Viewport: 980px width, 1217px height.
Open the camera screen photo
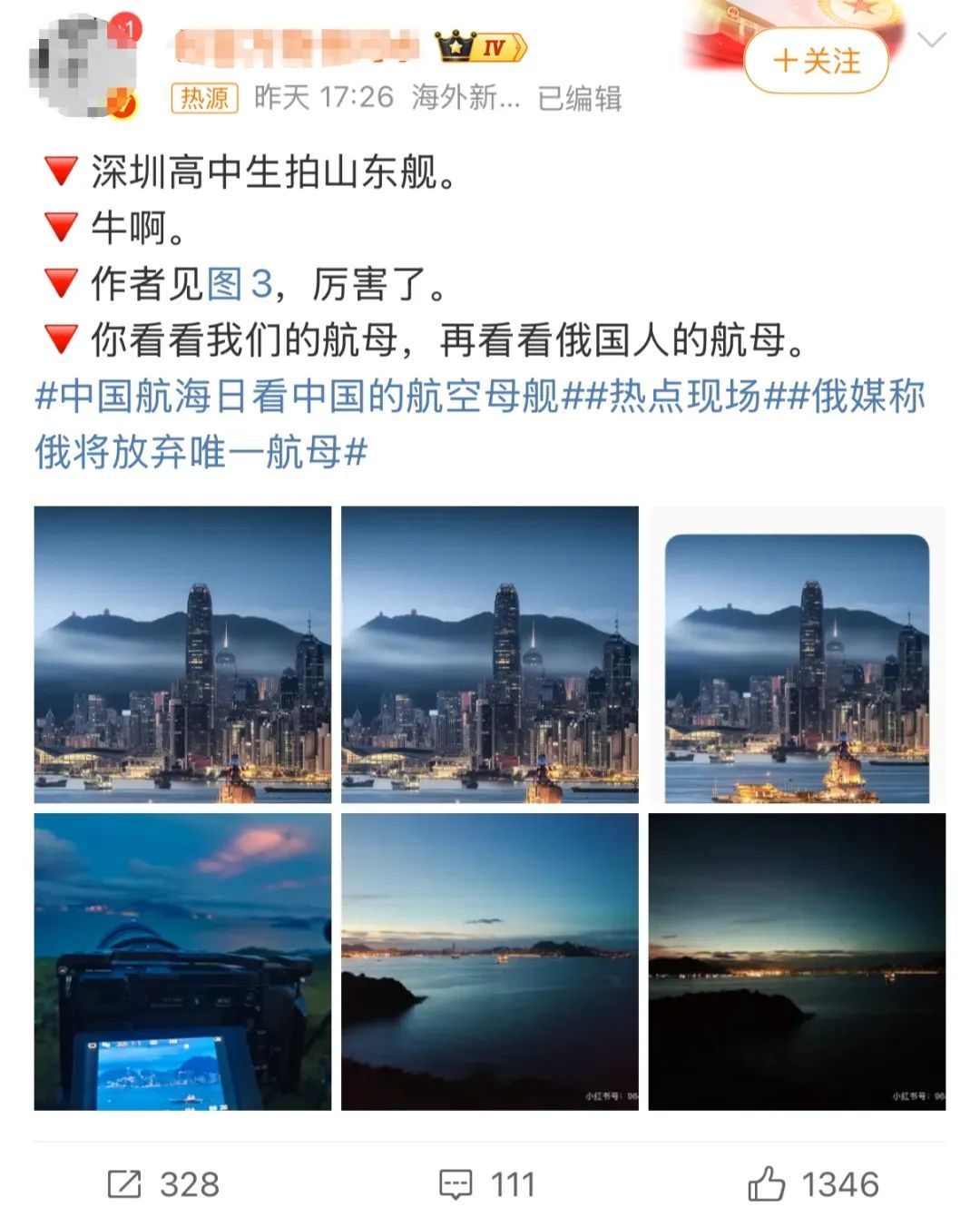click(182, 961)
